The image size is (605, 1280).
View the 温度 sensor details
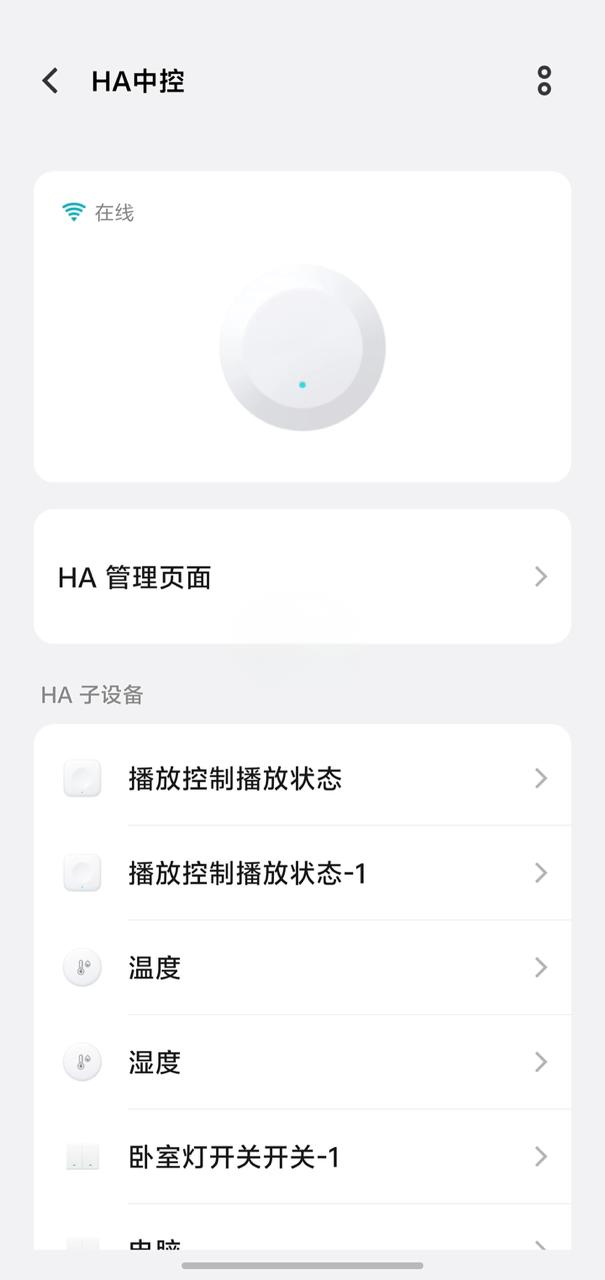point(302,967)
